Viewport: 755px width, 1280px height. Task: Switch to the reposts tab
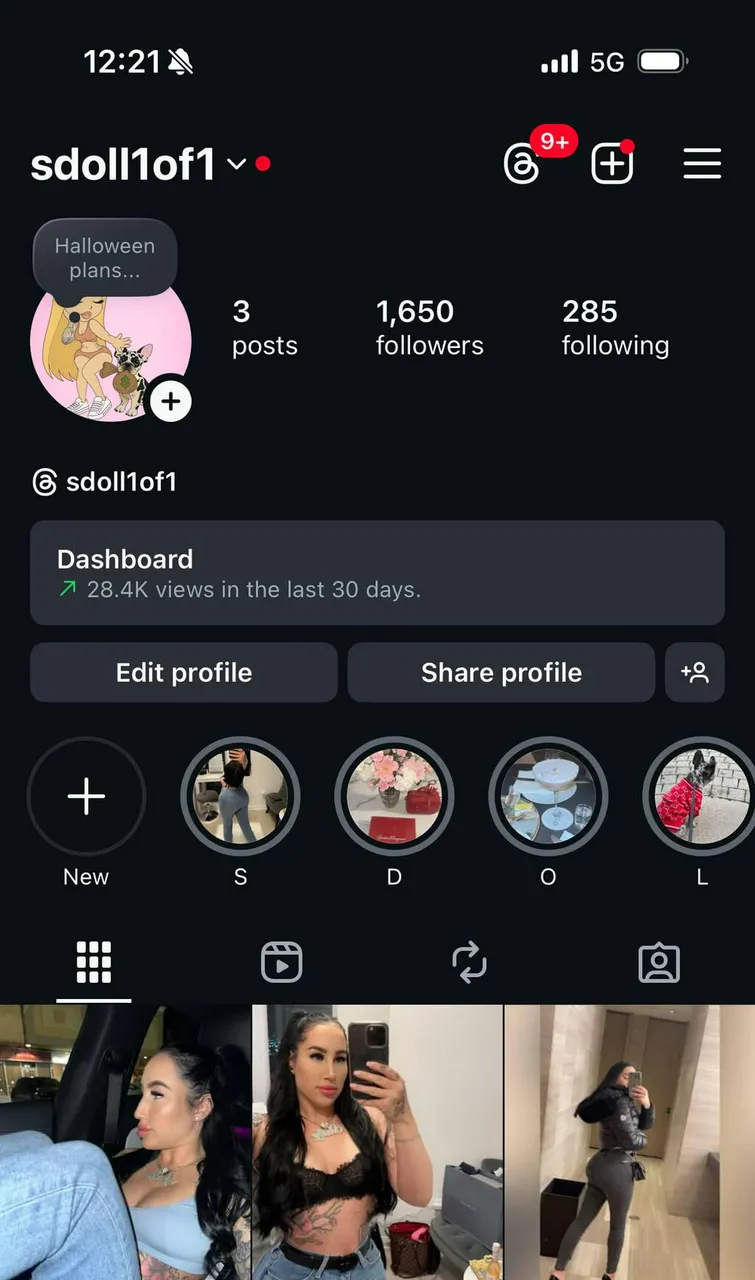coord(469,963)
